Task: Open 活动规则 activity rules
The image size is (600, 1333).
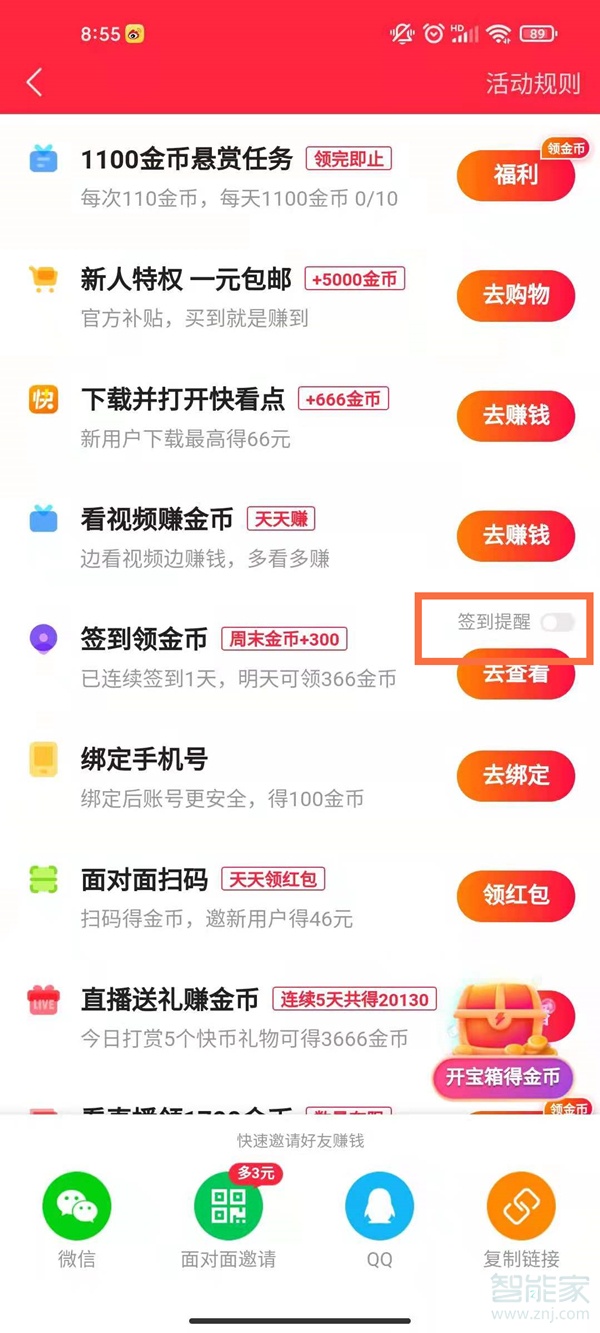Action: (532, 83)
